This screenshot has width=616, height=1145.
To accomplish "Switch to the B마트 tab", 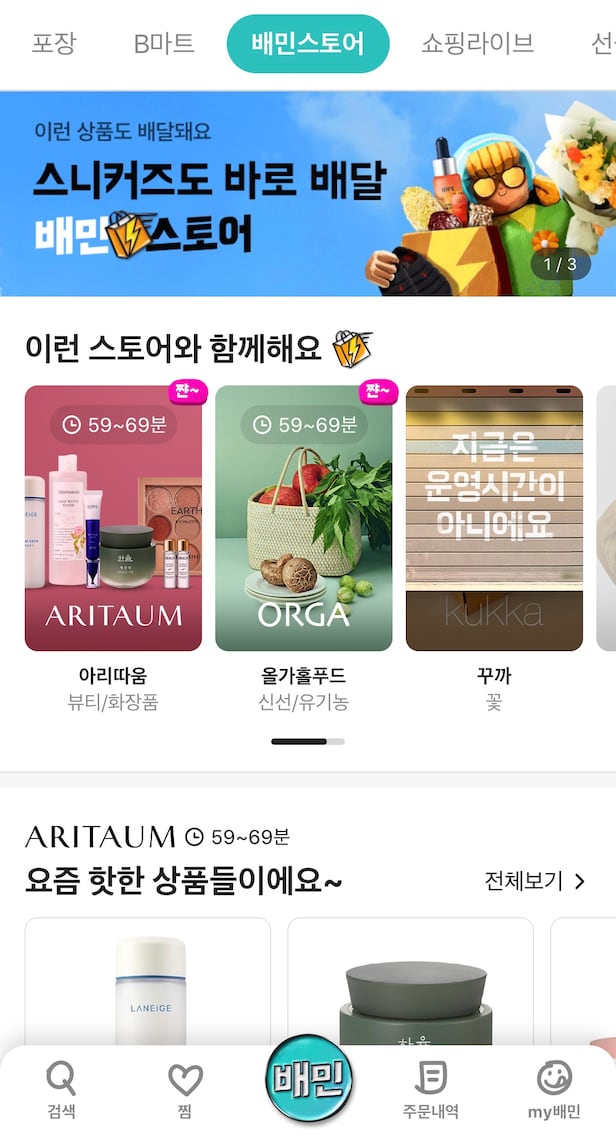I will (164, 44).
